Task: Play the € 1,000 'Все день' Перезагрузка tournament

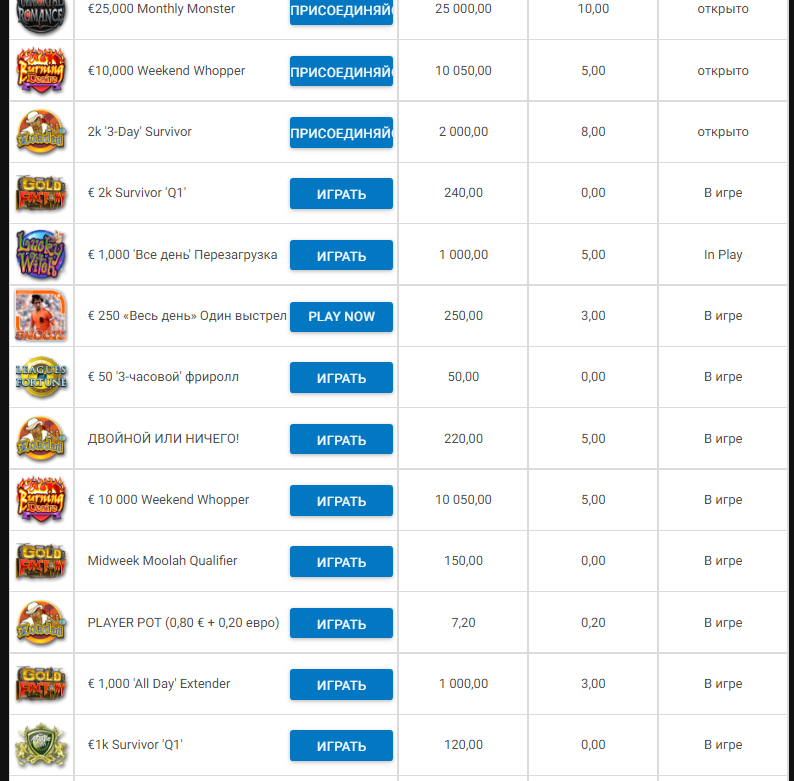Action: coord(341,256)
